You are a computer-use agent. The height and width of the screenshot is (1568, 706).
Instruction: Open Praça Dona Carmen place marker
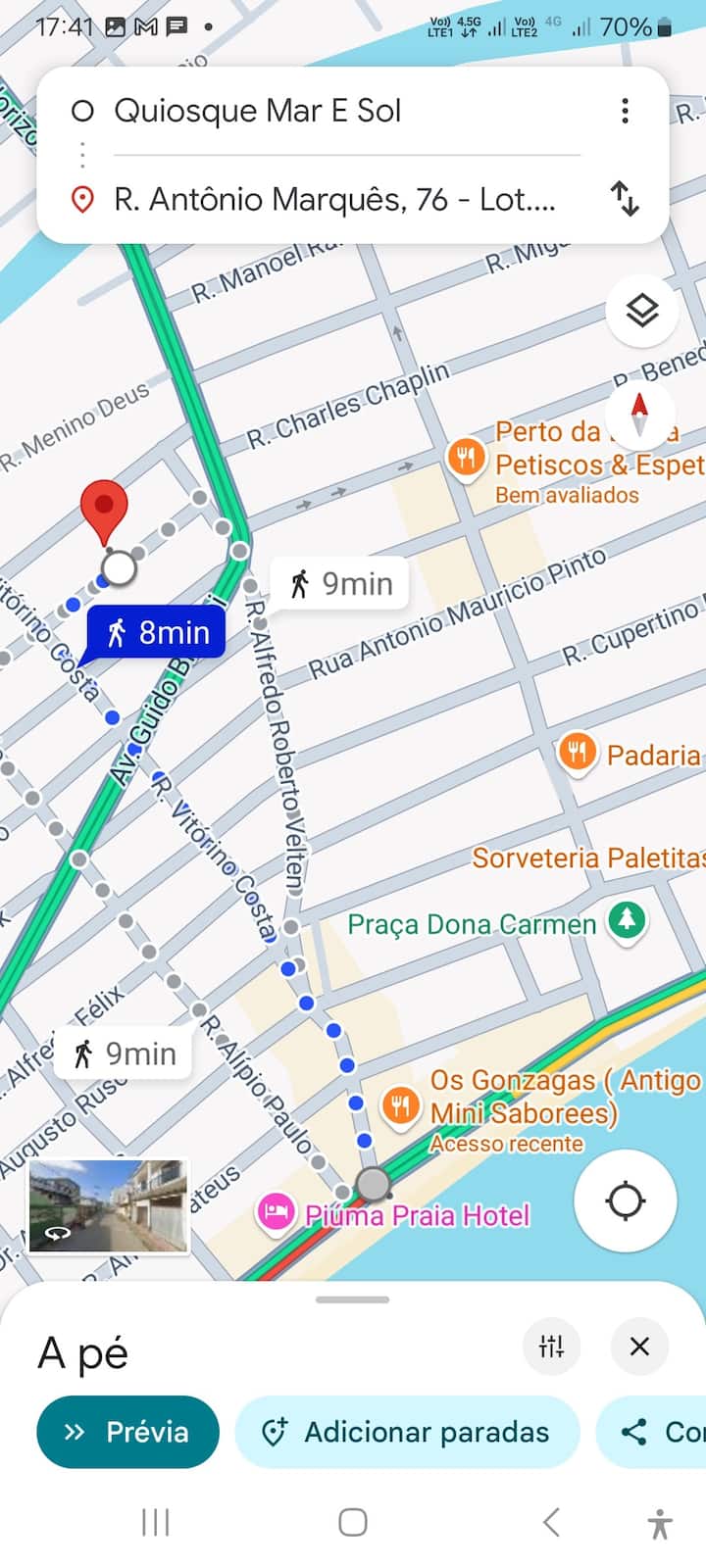coord(627,921)
